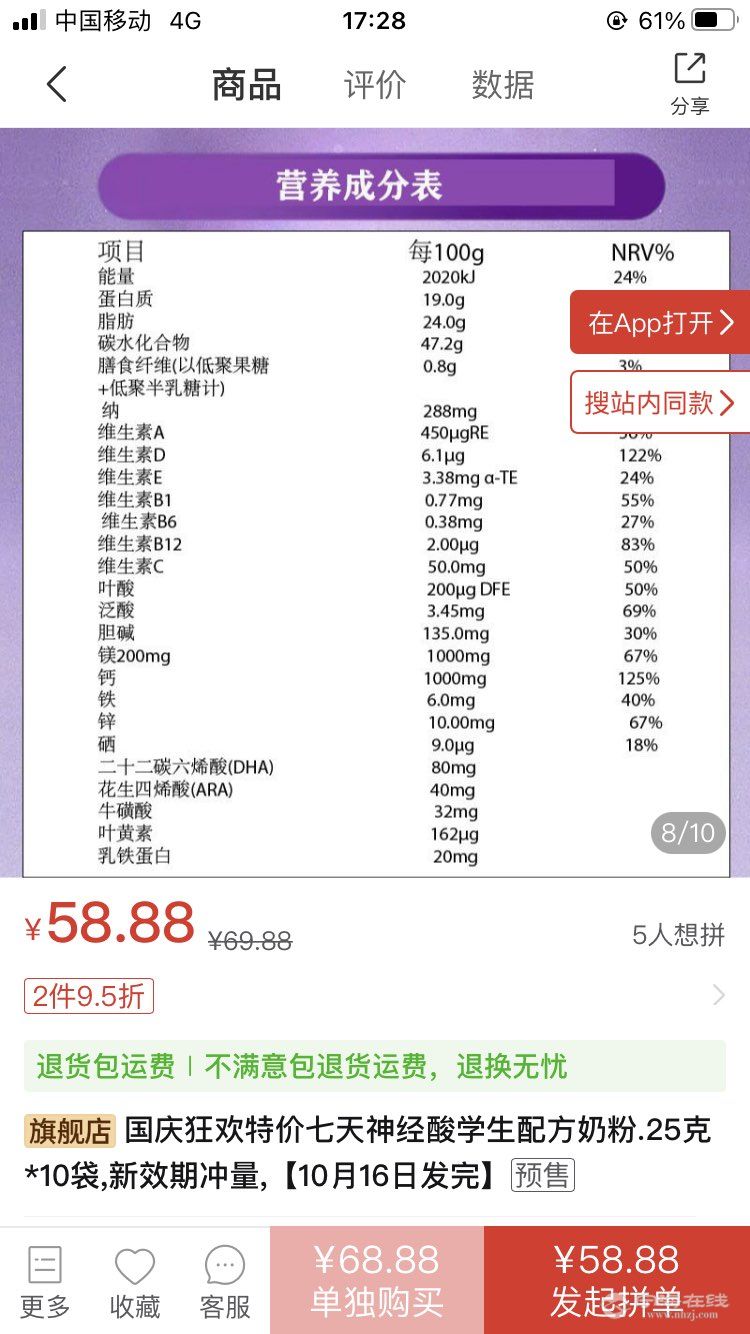
Task: Contact customer service via 客服
Action: [x=225, y=1282]
